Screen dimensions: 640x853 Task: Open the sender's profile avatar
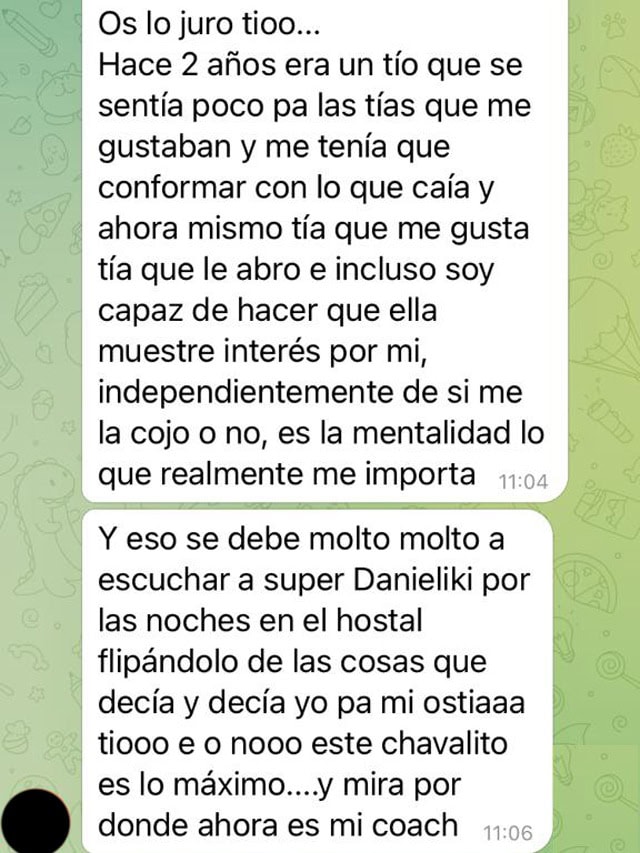coord(35,822)
